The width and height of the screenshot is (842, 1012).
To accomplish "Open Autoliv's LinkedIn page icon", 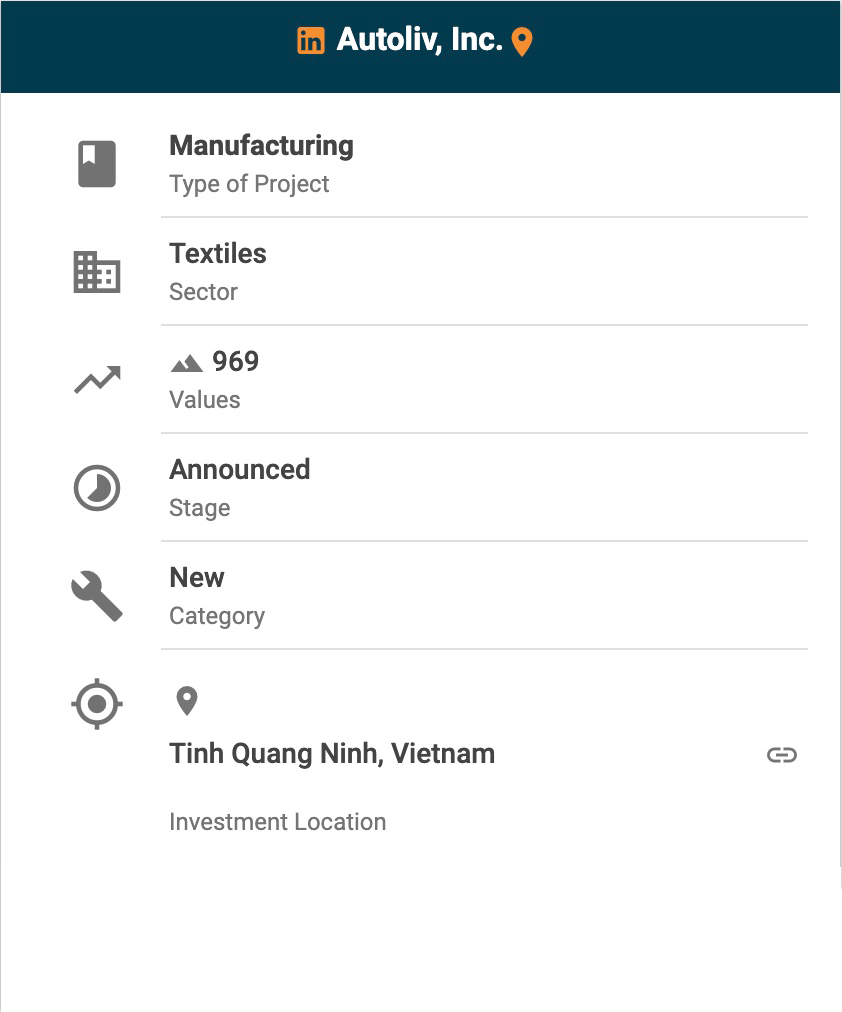I will (x=311, y=41).
